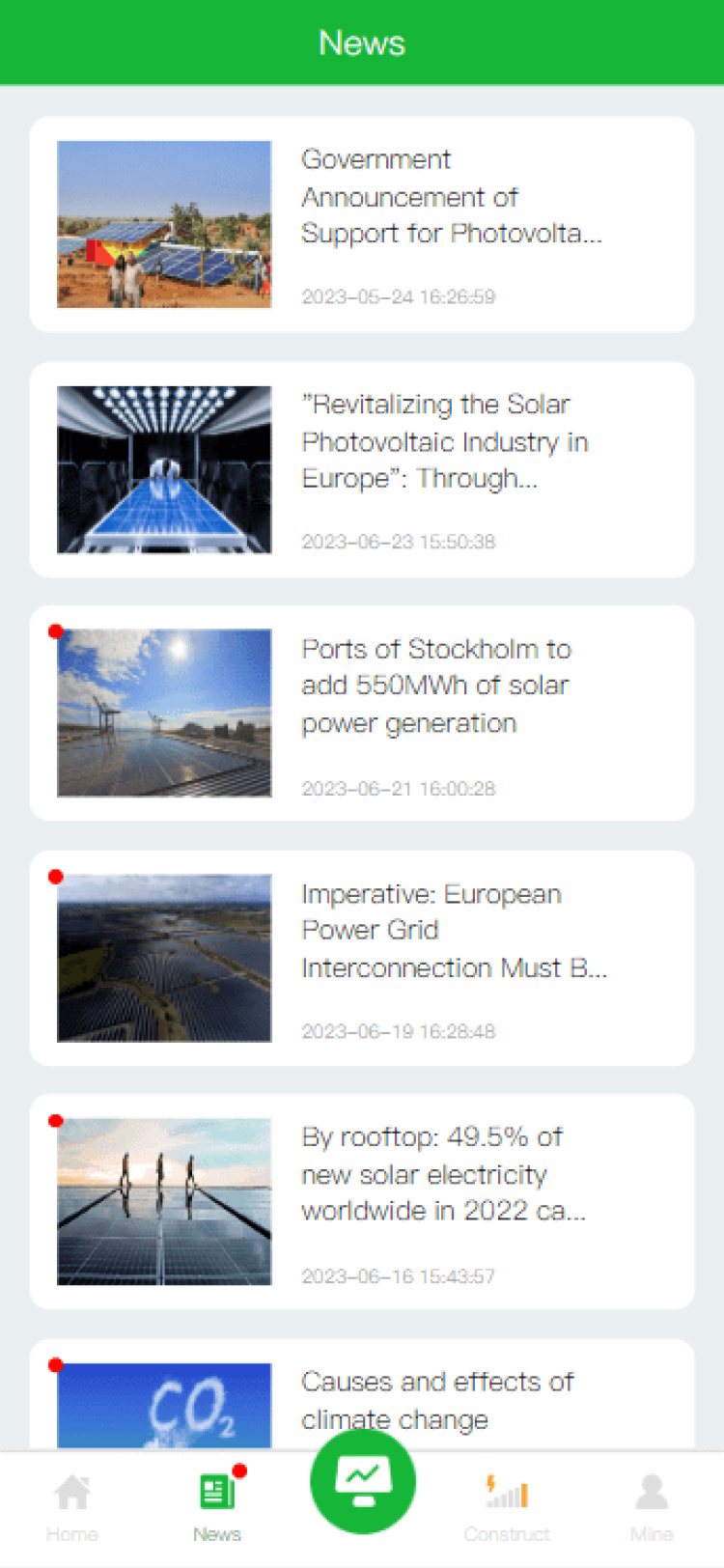Open the European Power Grid Interconnection article
This screenshot has height=1568, width=724.
click(362, 959)
